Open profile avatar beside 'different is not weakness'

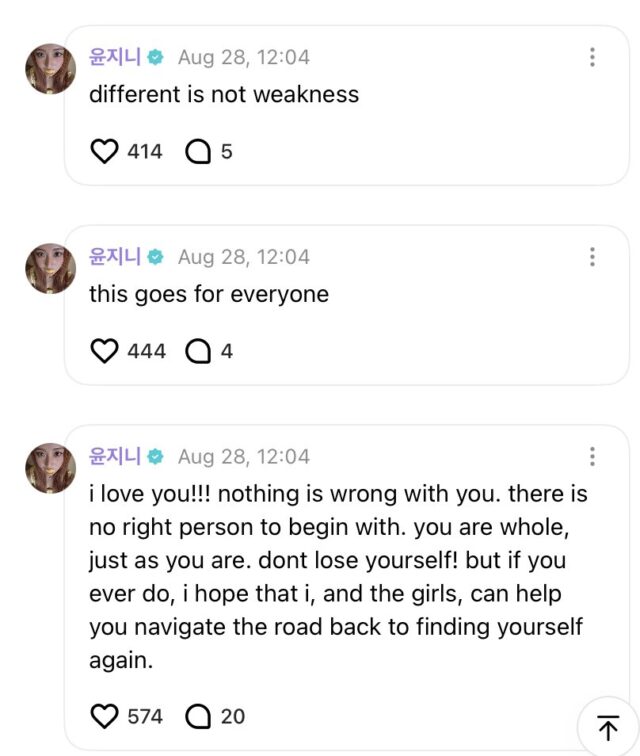coord(50,69)
